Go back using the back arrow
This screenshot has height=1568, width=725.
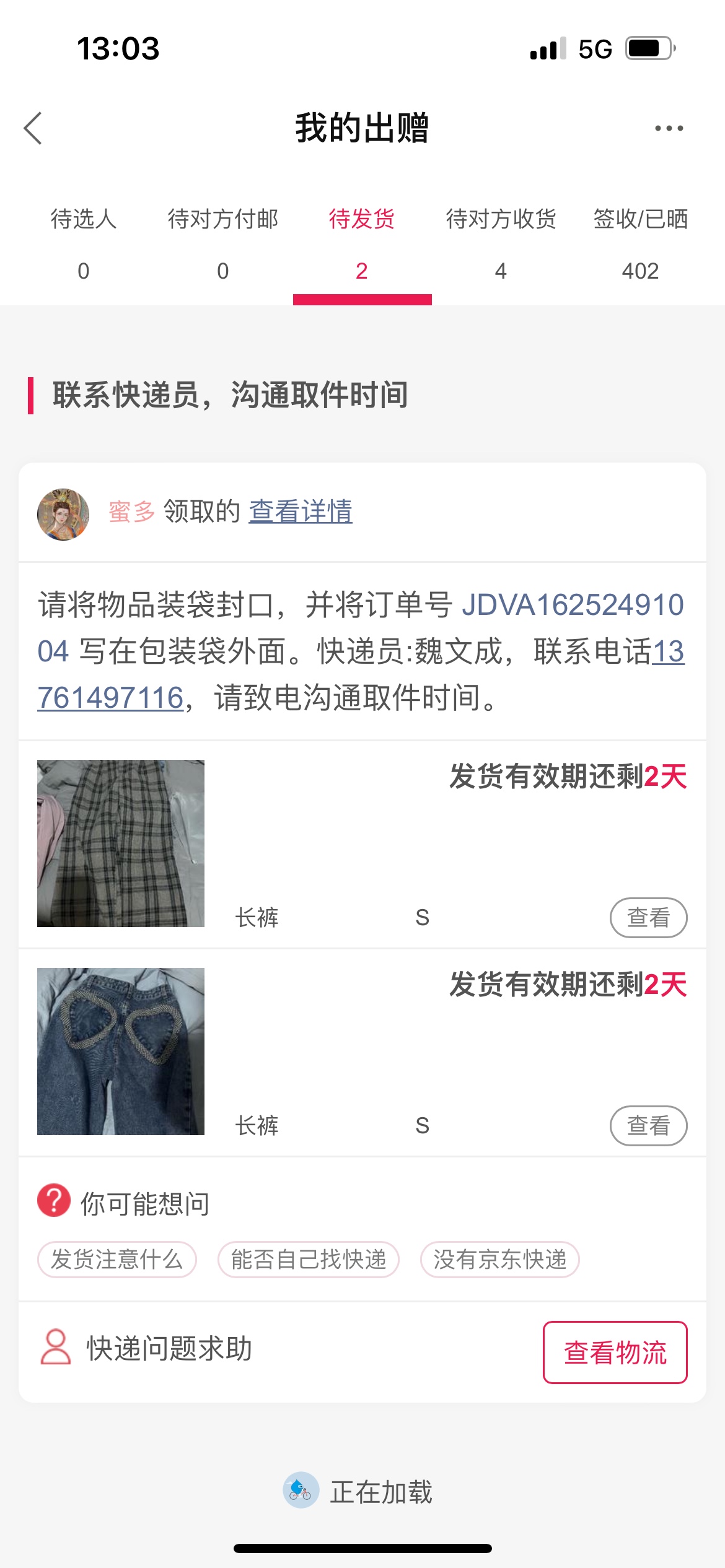coord(33,128)
